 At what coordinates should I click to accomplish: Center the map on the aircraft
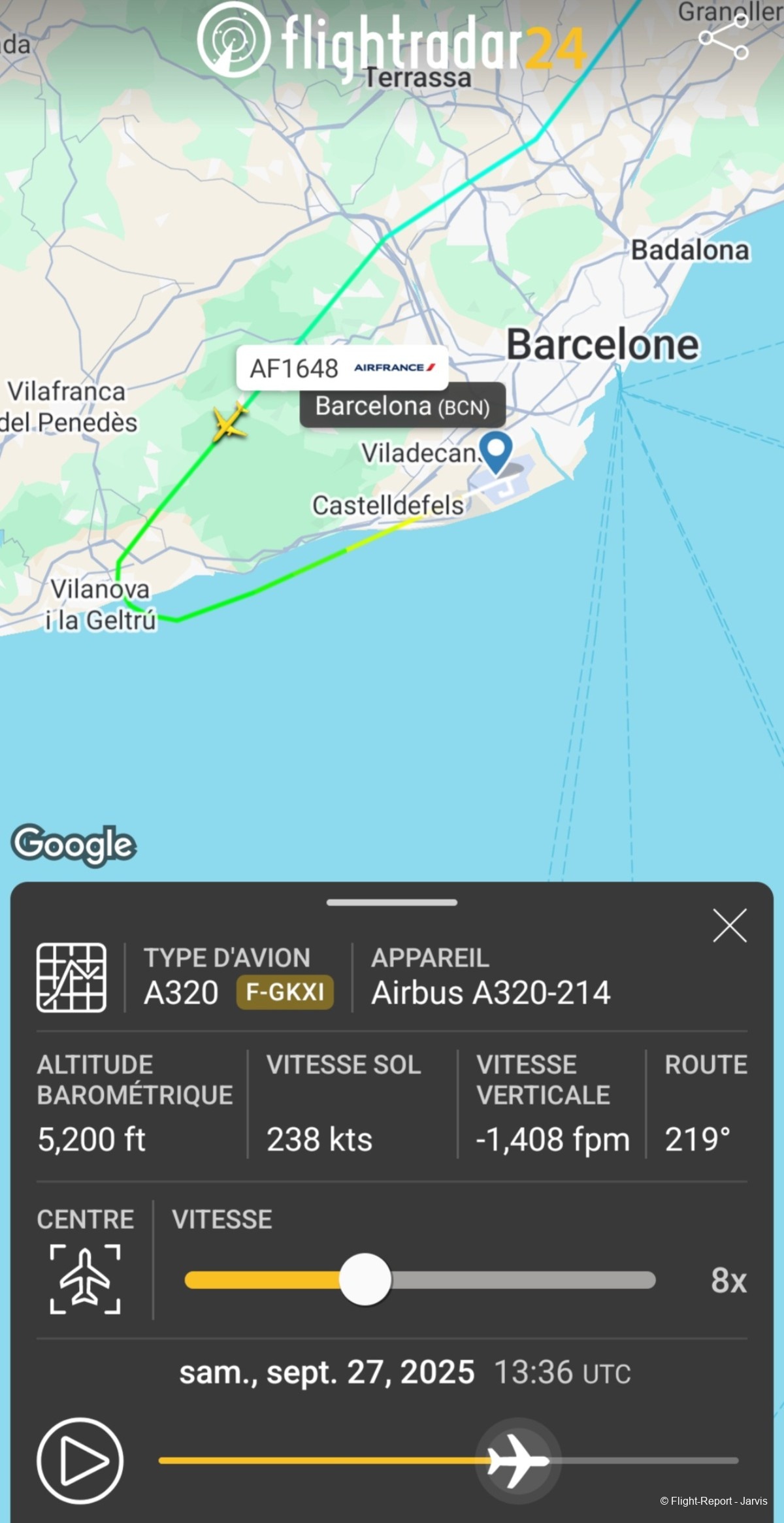coord(85,1278)
